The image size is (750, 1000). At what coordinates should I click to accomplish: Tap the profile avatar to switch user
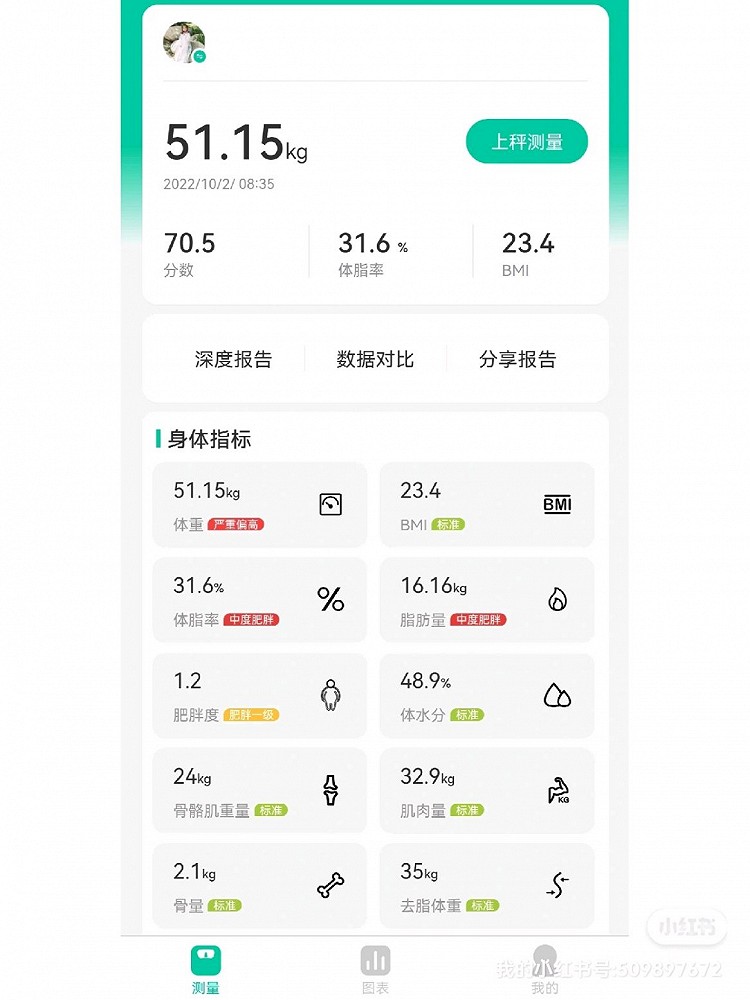click(x=184, y=43)
